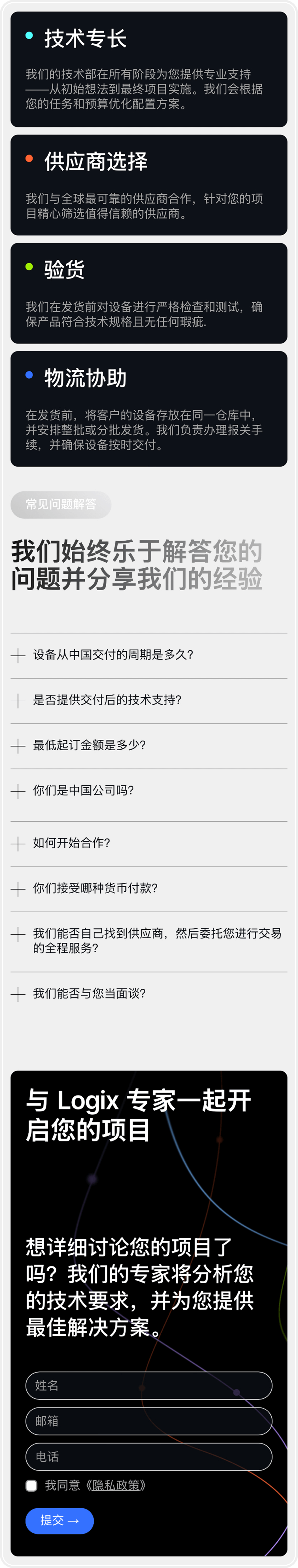298x1568 pixels.
Task: Focus the 邮箱 input field
Action: 149,1421
